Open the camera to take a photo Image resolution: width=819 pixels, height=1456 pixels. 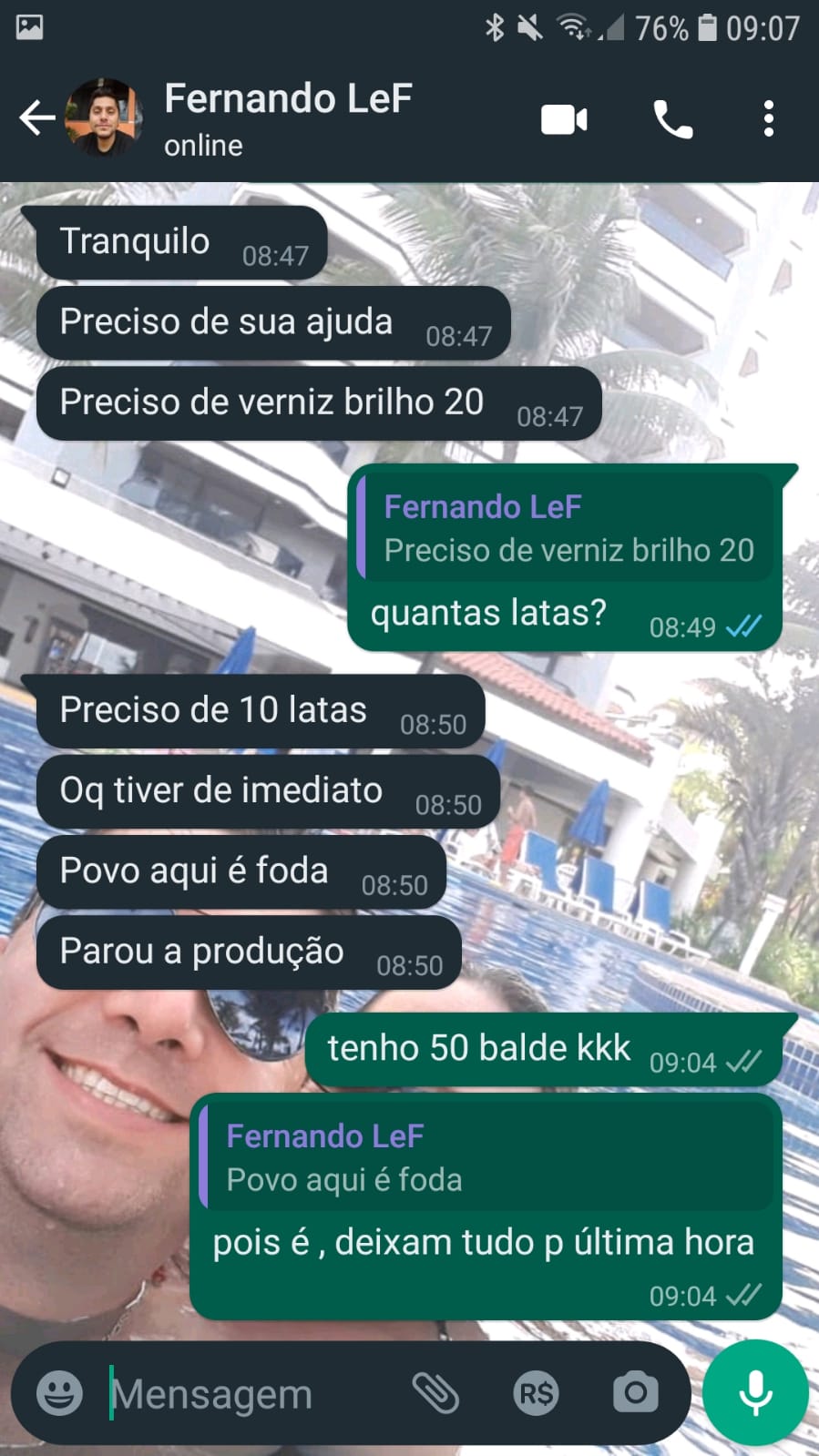click(635, 1393)
